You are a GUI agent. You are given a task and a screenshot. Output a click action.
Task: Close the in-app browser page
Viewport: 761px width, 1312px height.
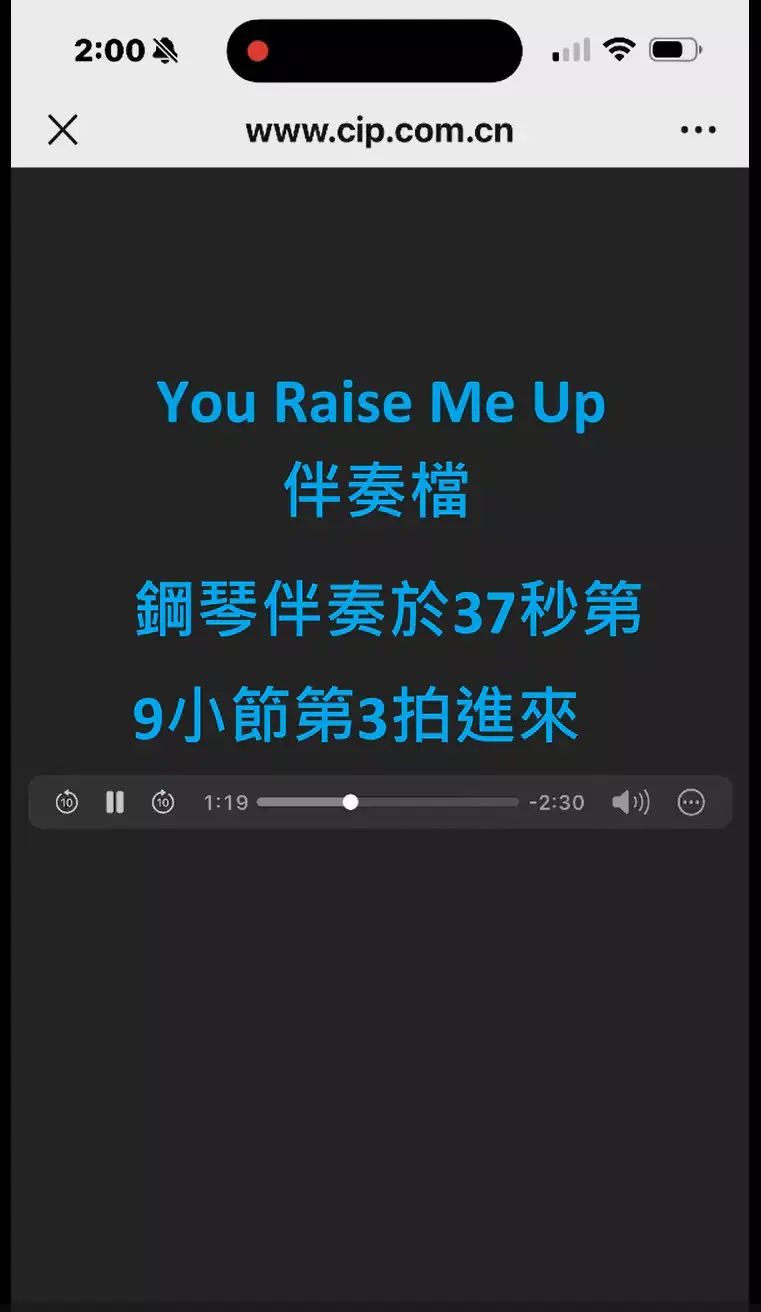pos(63,130)
